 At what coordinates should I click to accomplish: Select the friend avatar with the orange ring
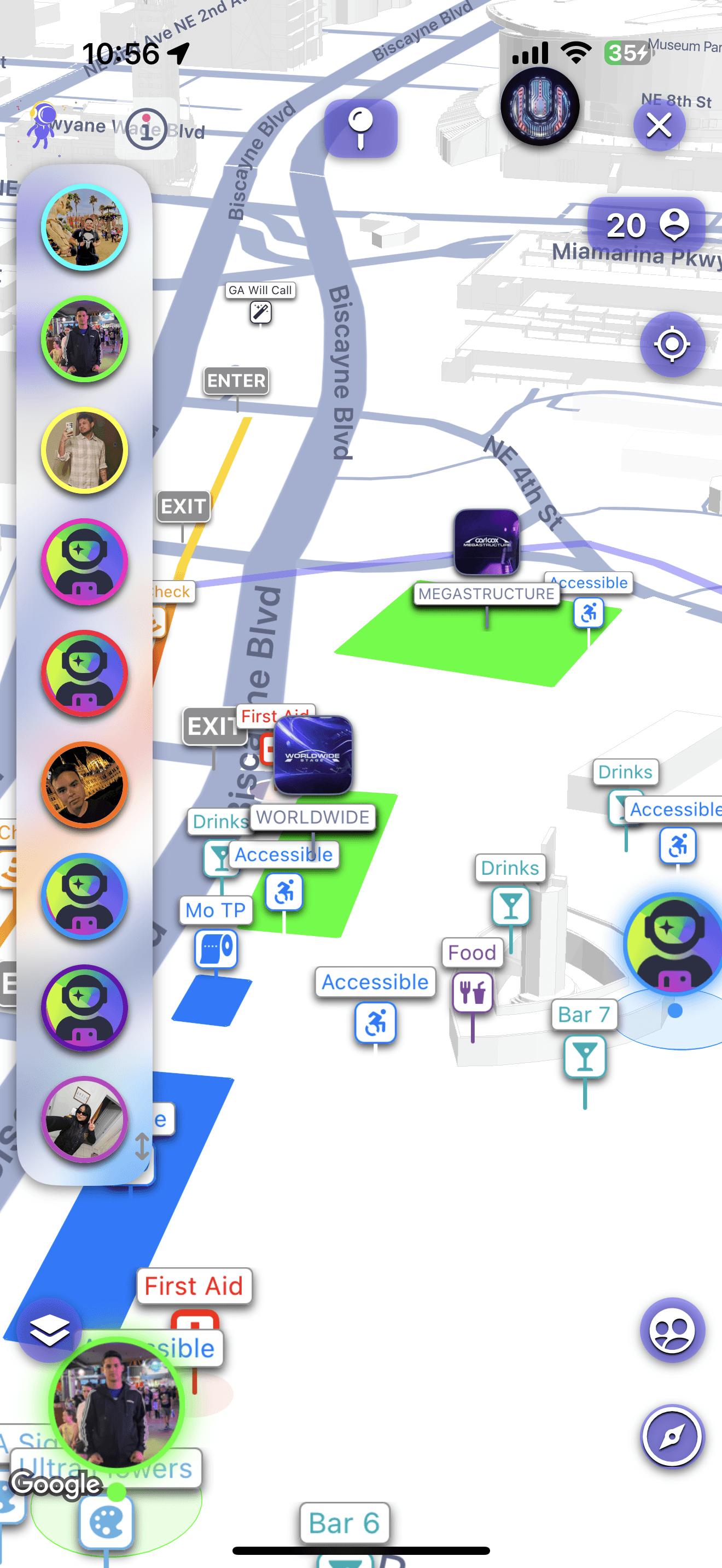point(84,785)
